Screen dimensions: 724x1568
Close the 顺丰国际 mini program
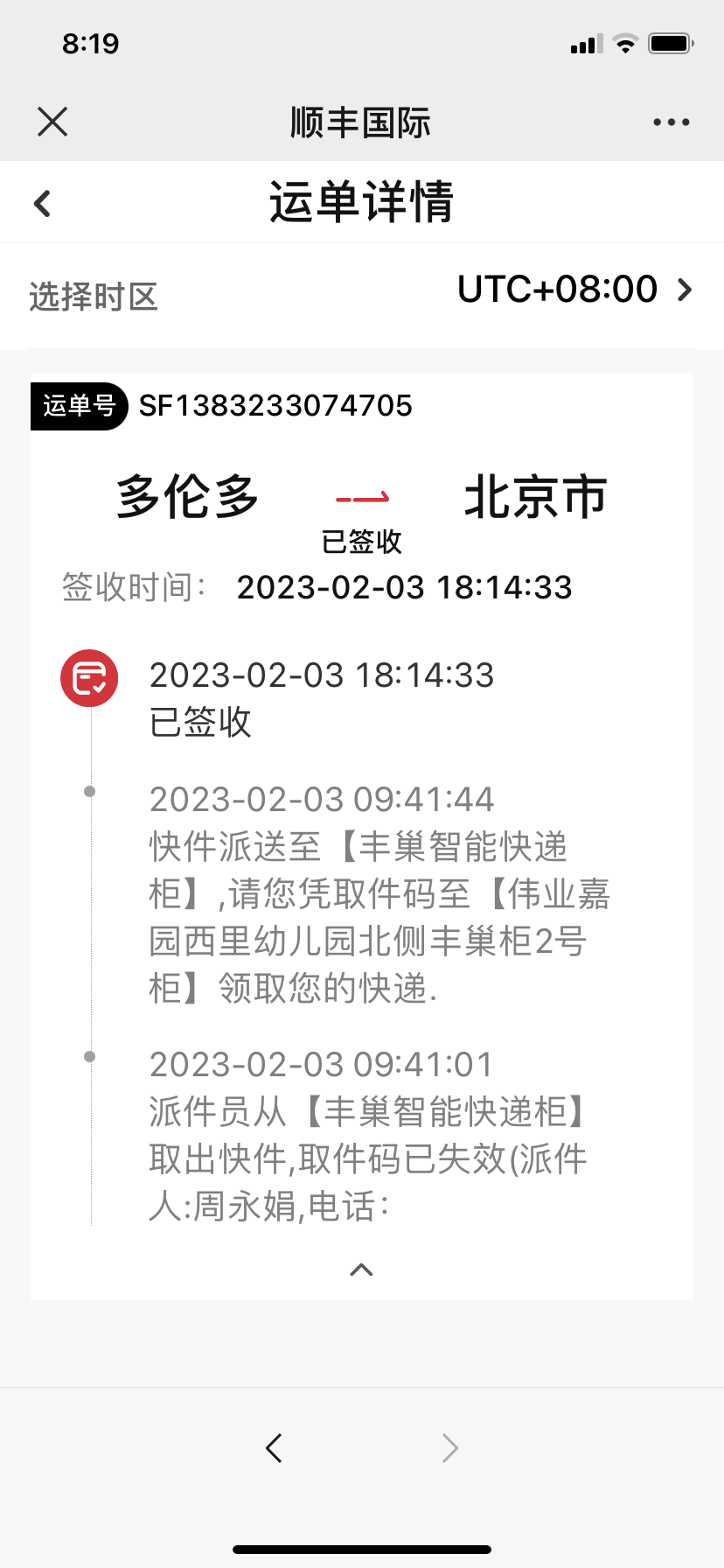tap(52, 122)
